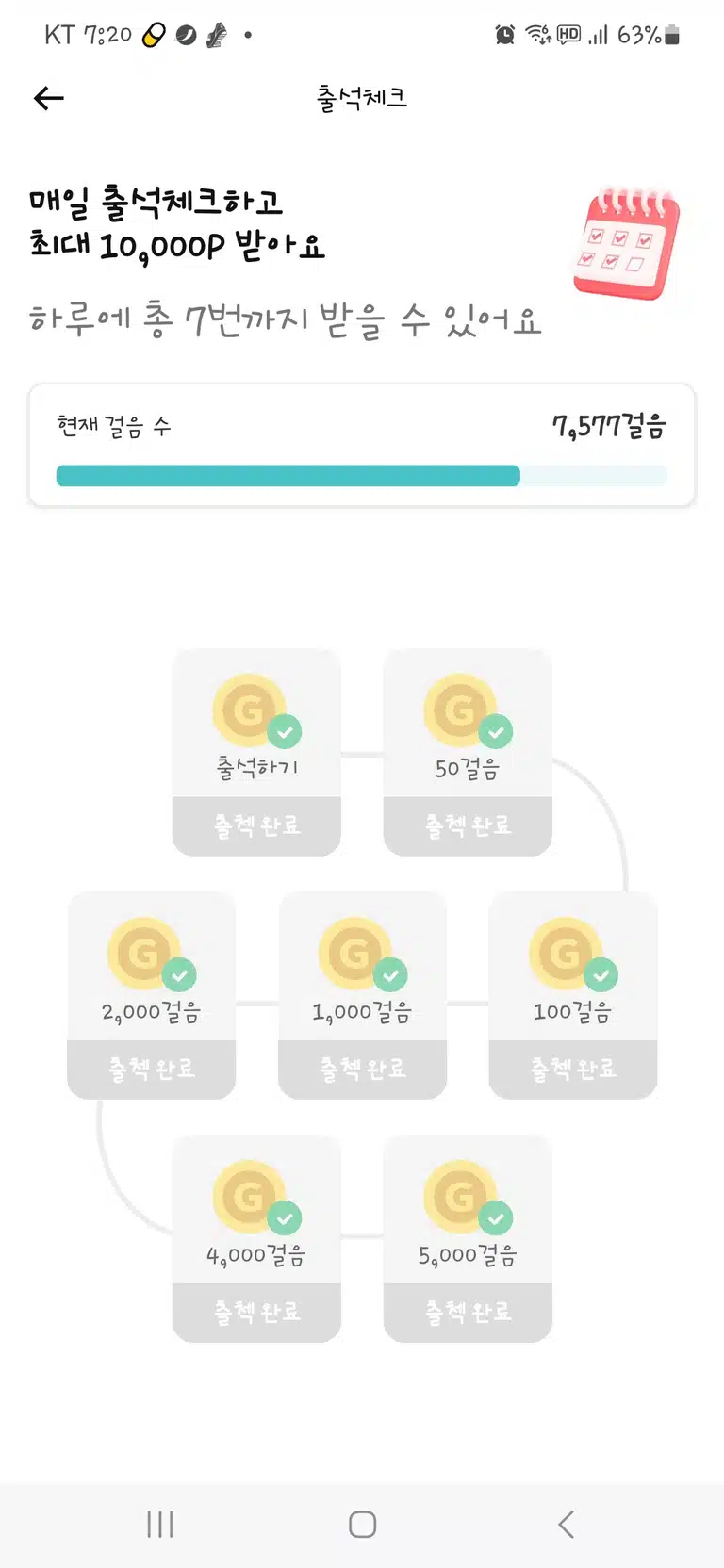Select the 100걸음 reward card

(x=573, y=995)
